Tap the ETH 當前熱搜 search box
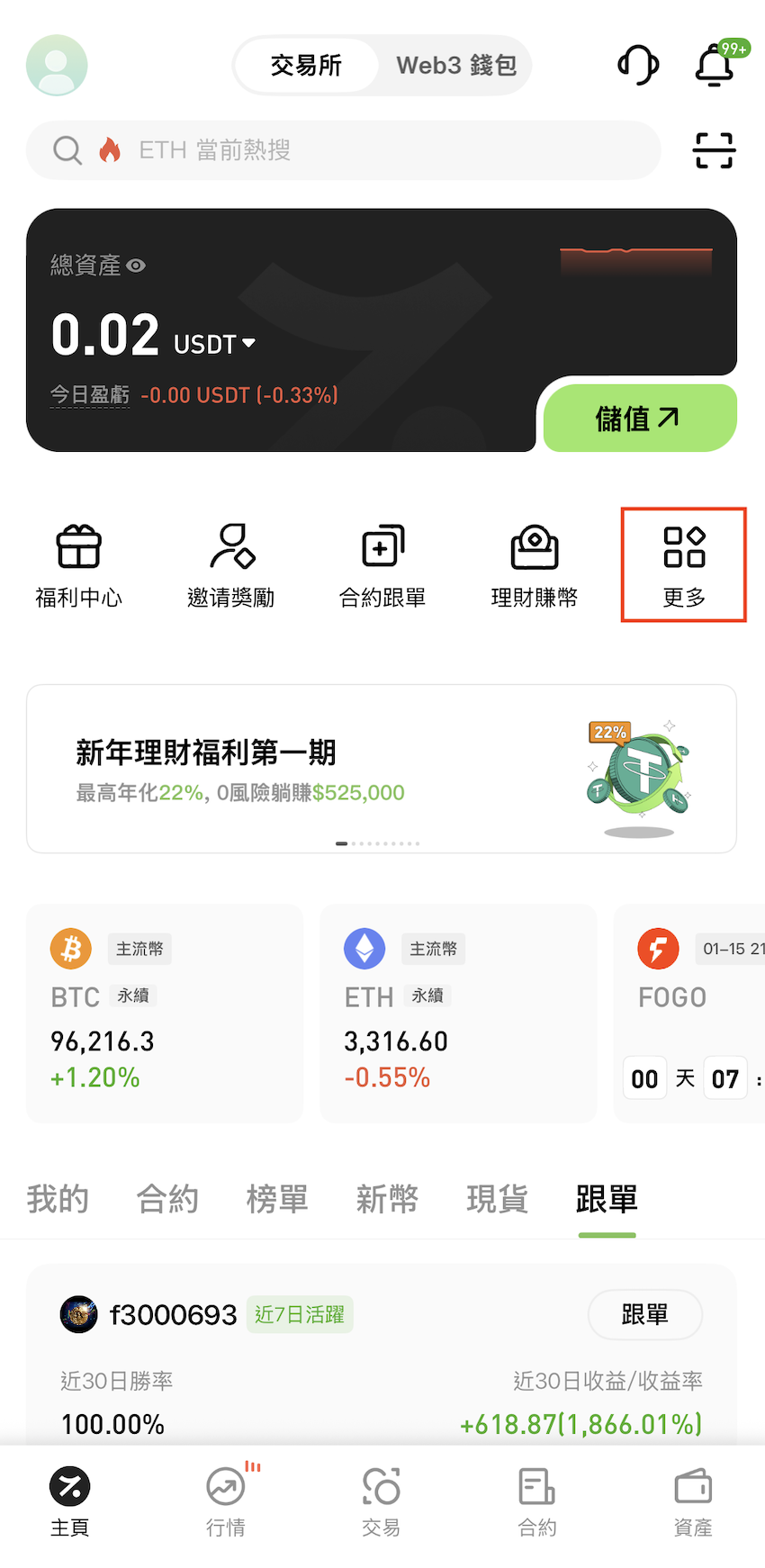The image size is (765, 1568). point(342,150)
